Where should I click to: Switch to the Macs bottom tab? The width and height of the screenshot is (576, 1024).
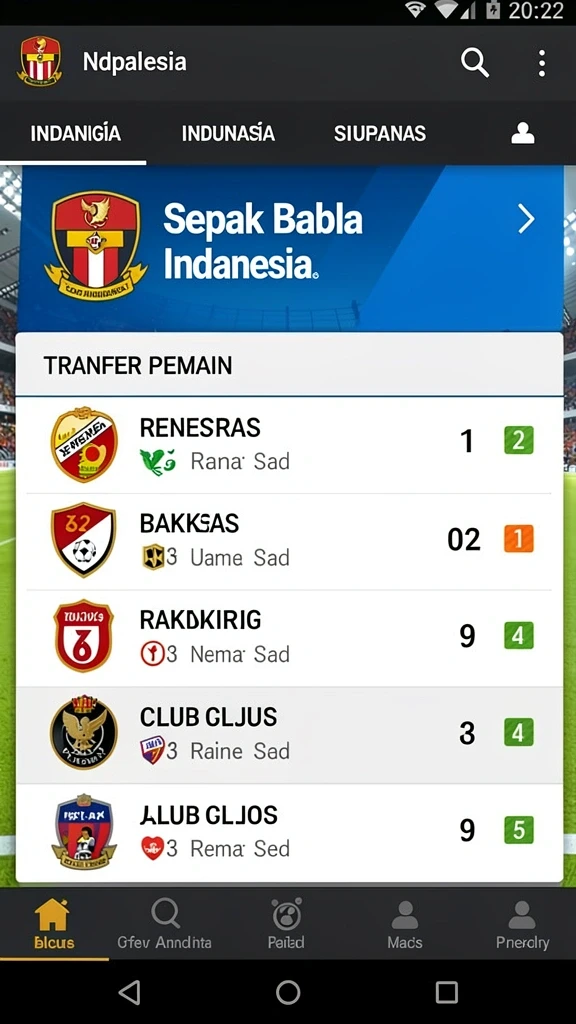click(x=405, y=924)
